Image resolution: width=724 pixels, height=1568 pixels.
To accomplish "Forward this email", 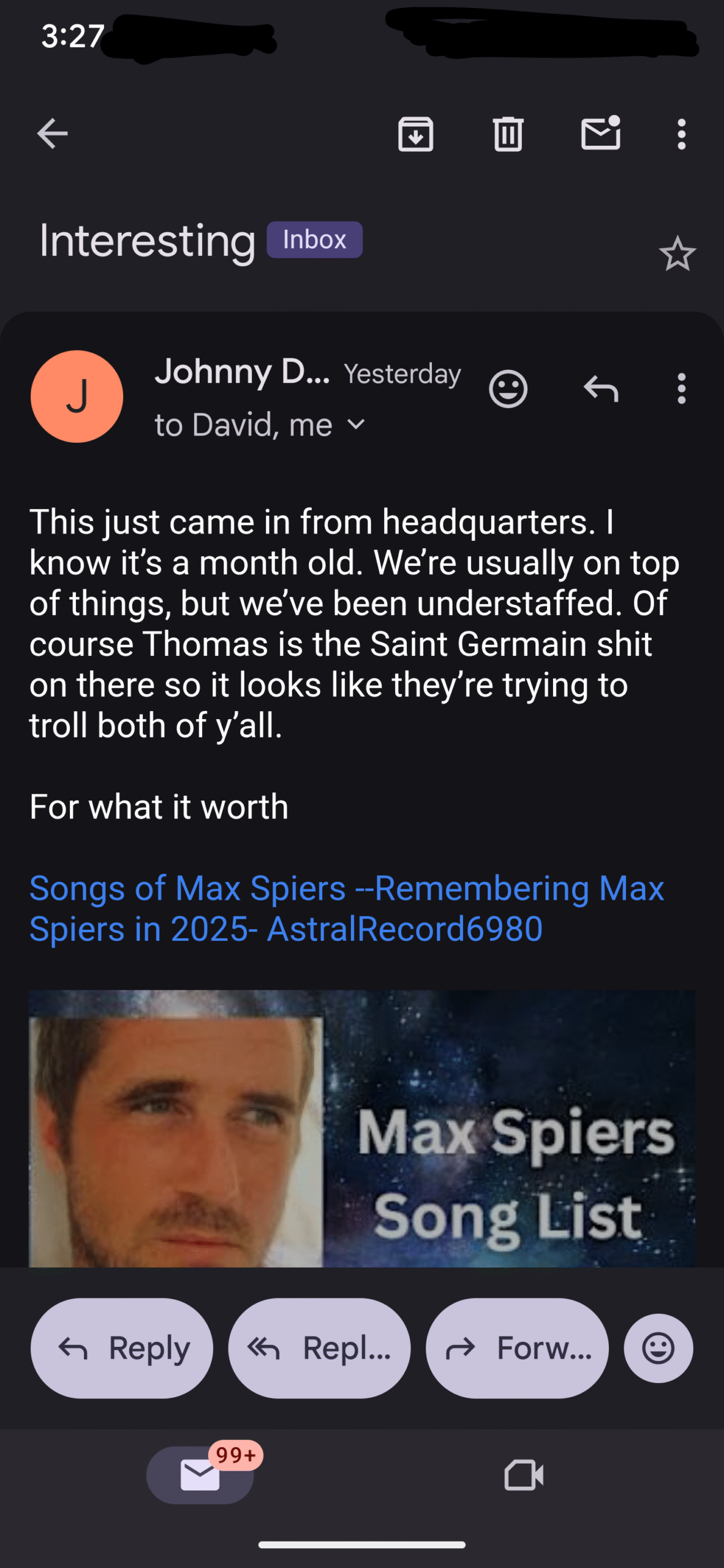I will pyautogui.click(x=518, y=1348).
